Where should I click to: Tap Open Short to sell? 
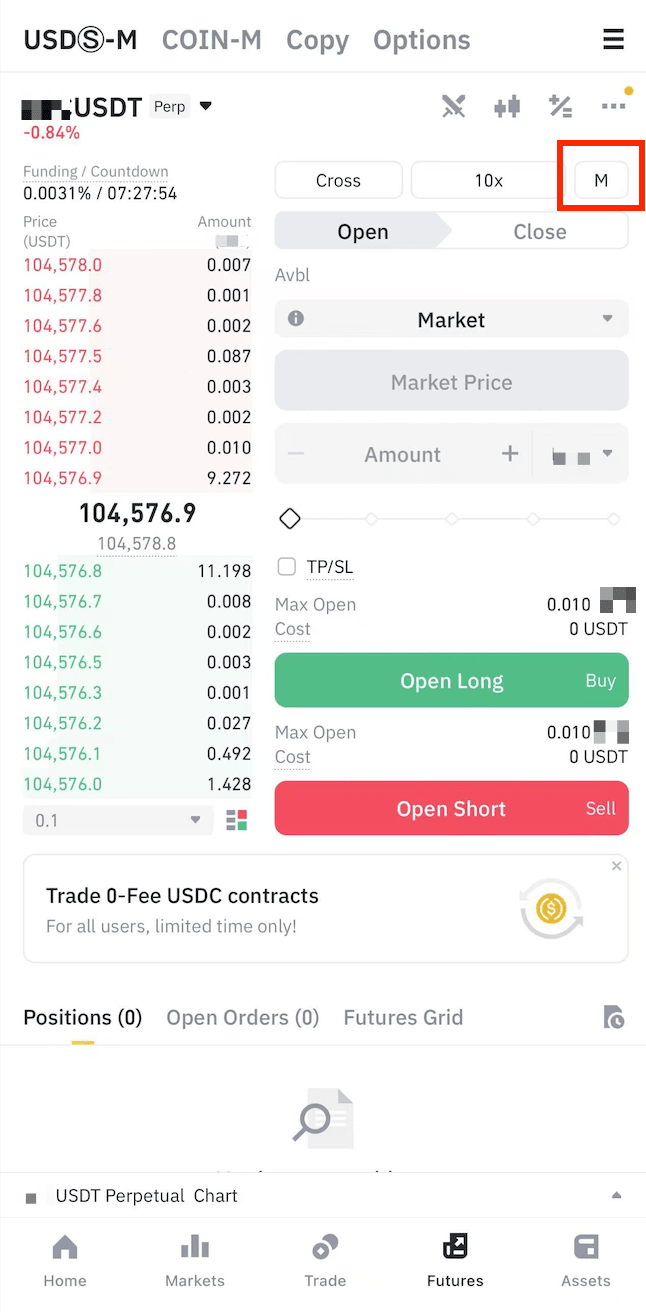pyautogui.click(x=452, y=809)
